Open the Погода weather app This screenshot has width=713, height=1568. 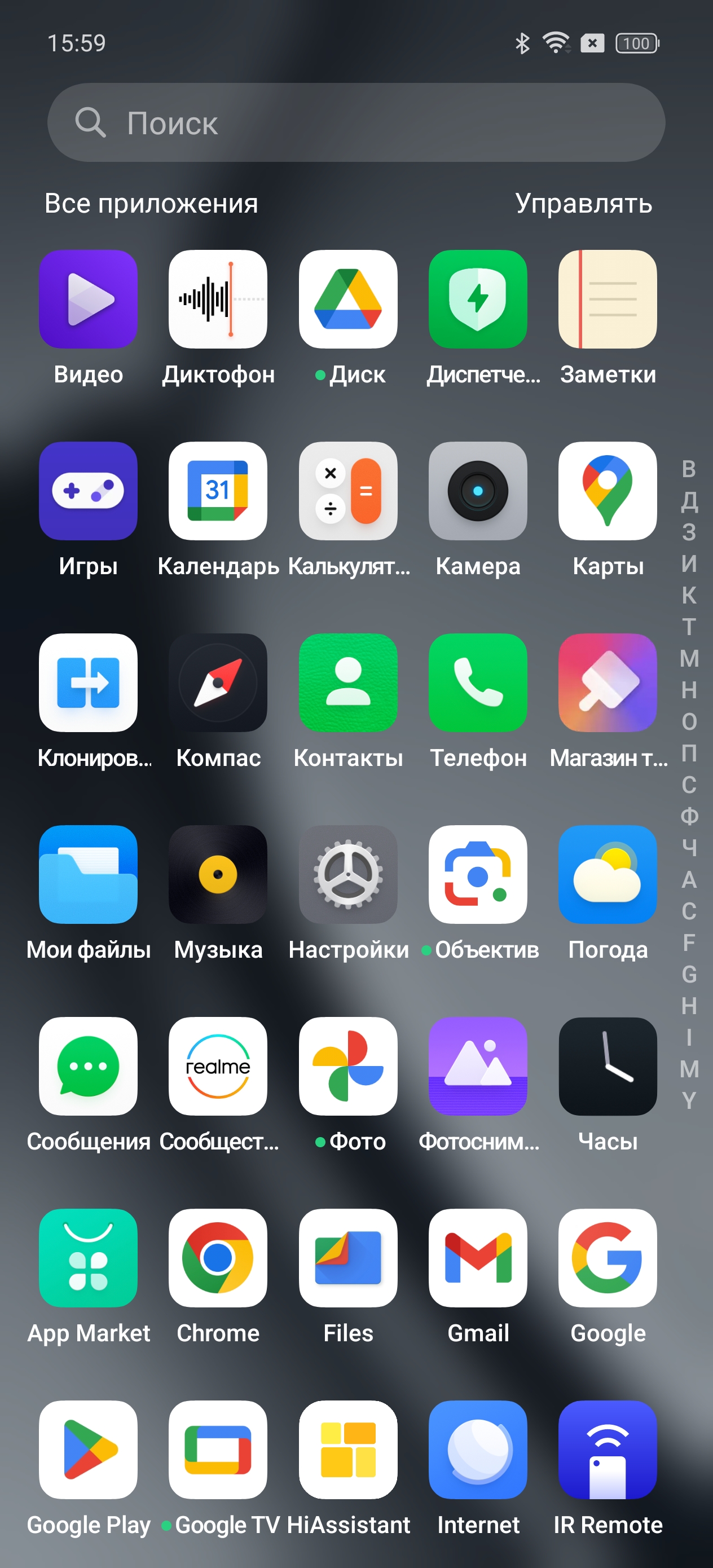607,875
